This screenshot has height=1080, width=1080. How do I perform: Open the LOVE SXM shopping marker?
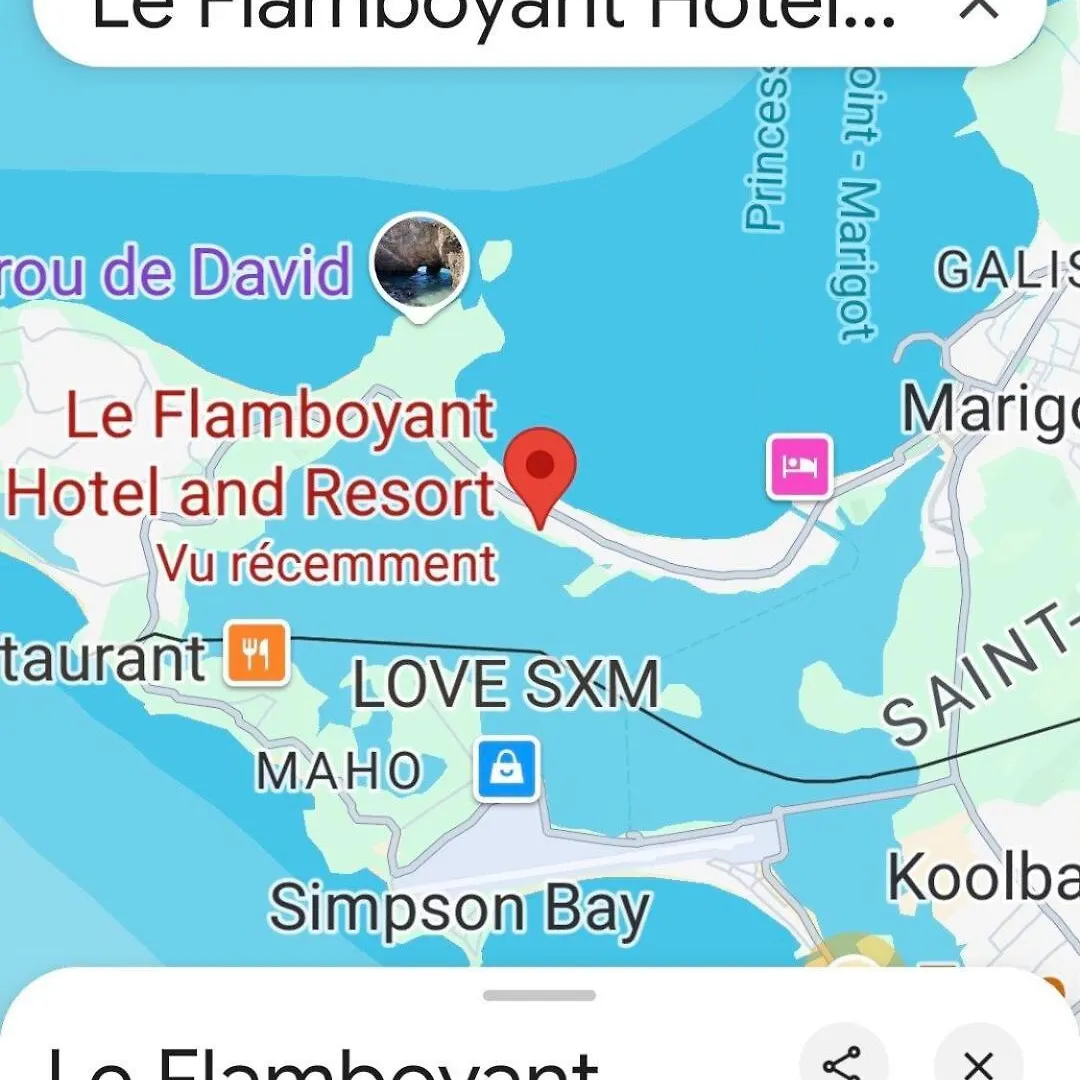(x=507, y=769)
